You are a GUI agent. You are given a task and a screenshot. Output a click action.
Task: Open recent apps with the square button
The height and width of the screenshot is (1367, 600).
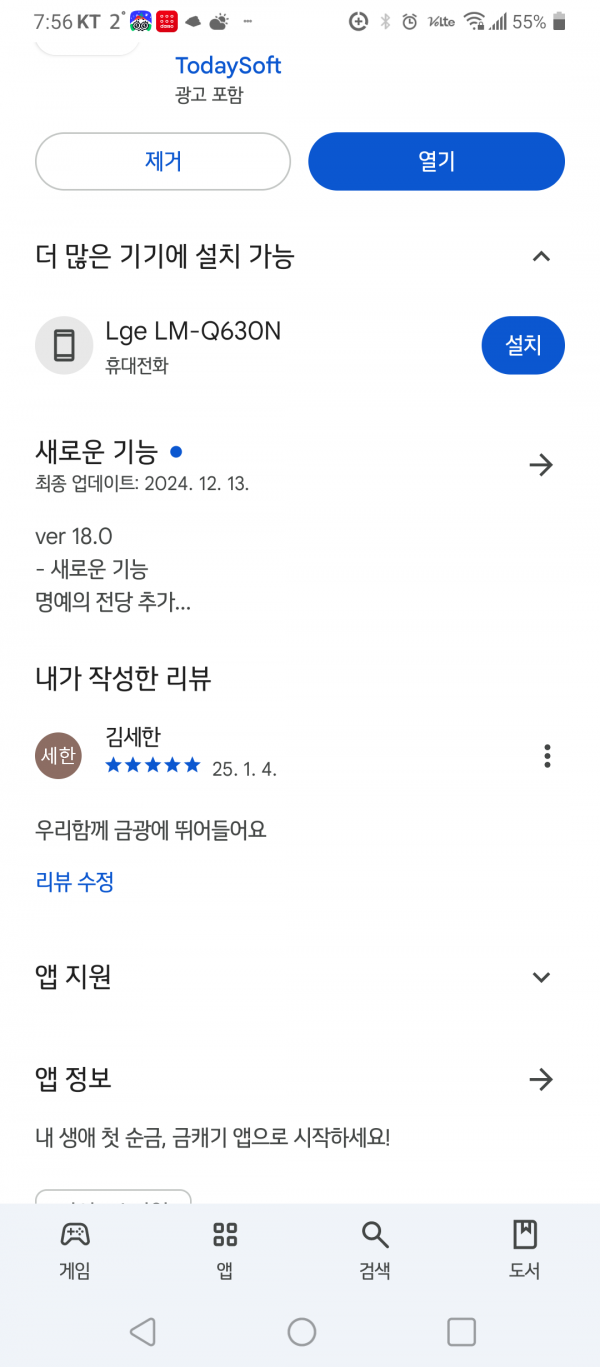coord(461,1331)
